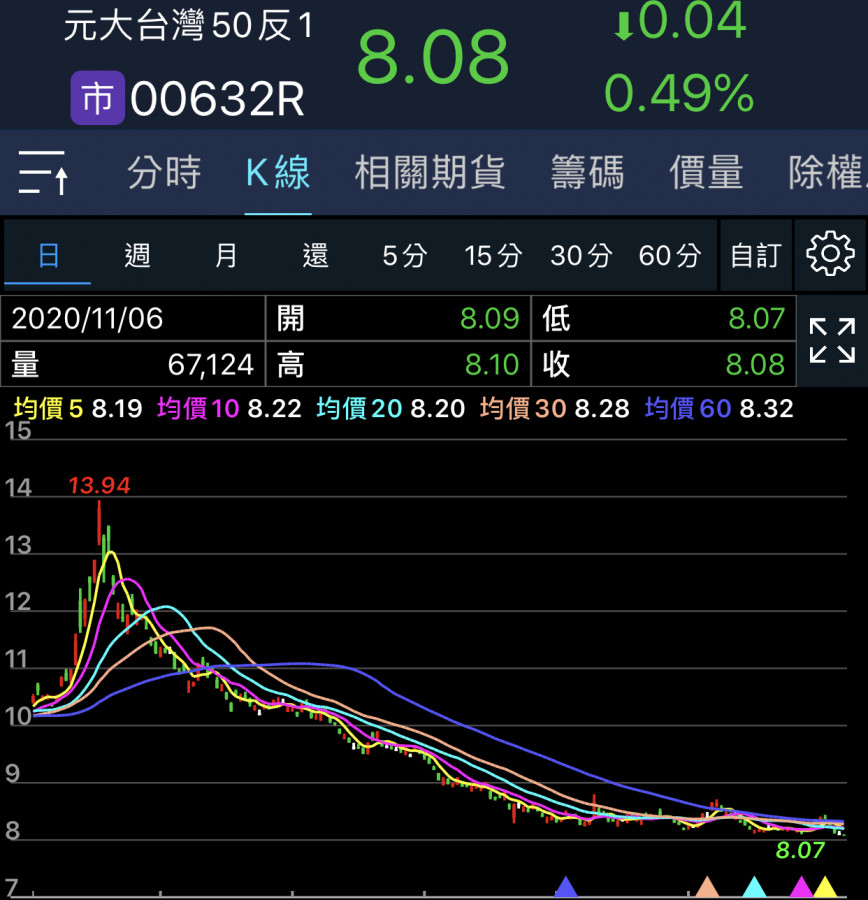Open the 價量 tab
The height and width of the screenshot is (900, 868).
point(706,173)
